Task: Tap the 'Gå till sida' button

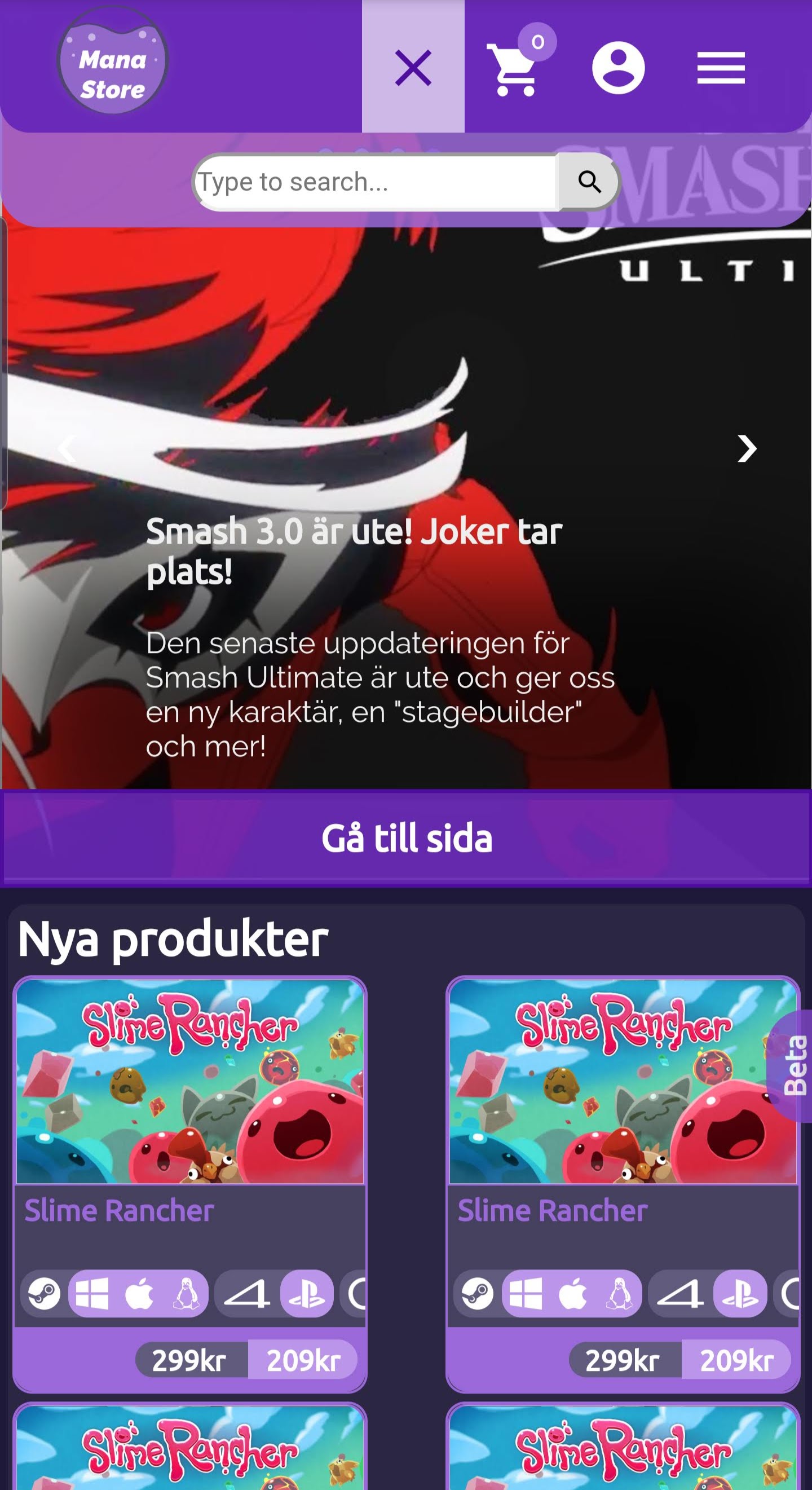Action: (x=406, y=838)
